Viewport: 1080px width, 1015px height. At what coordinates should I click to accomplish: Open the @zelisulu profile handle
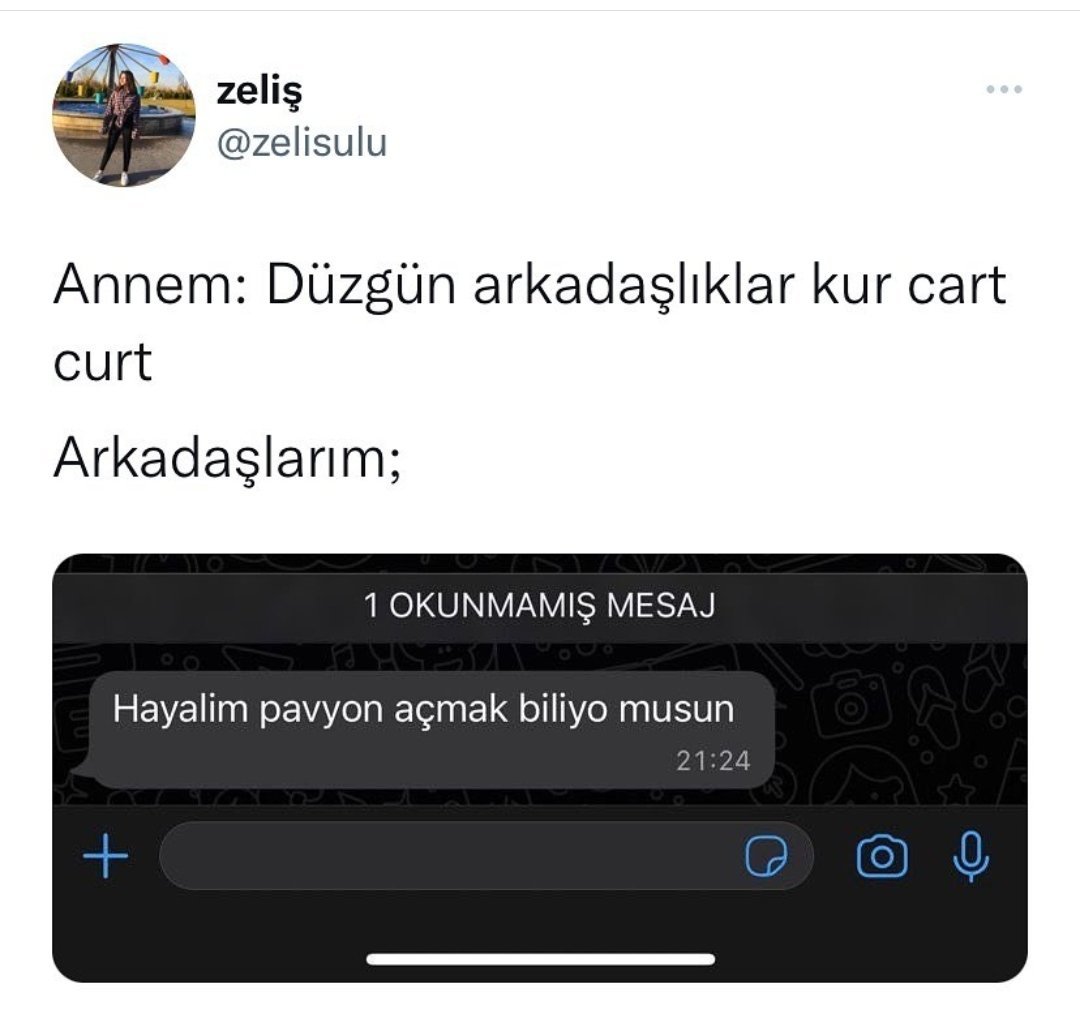301,144
